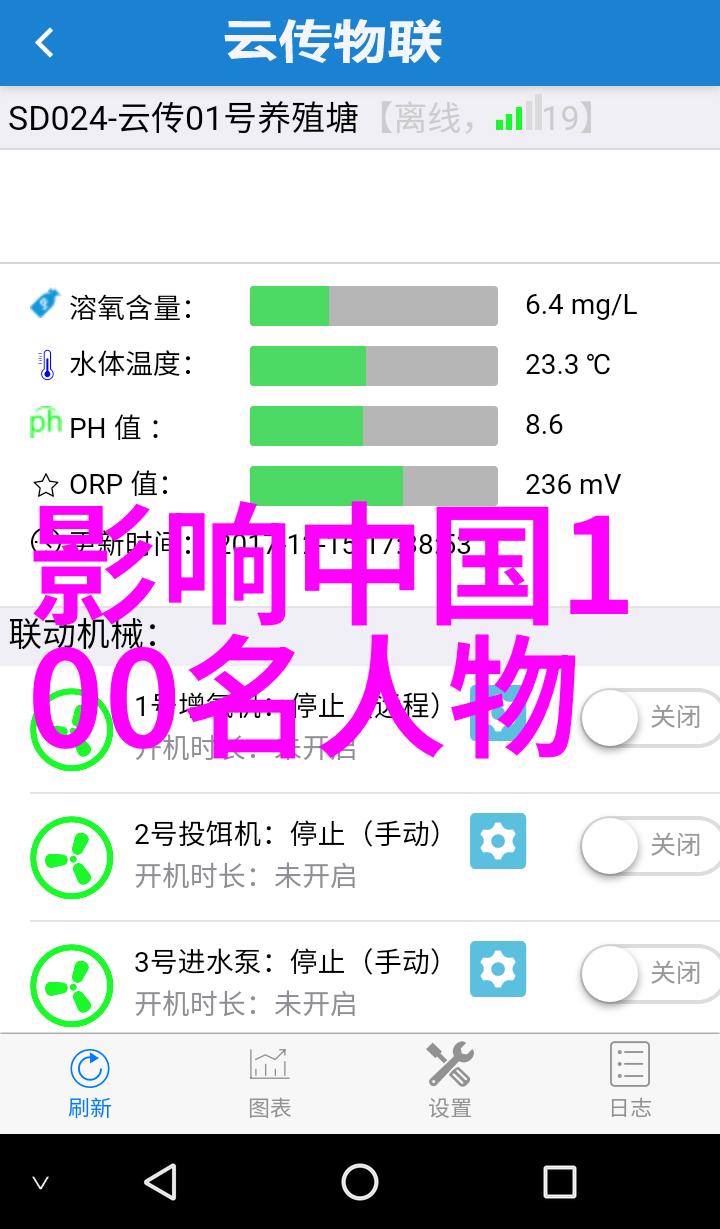Switch to the 日志 tab
The height and width of the screenshot is (1229, 720).
coord(630,1083)
